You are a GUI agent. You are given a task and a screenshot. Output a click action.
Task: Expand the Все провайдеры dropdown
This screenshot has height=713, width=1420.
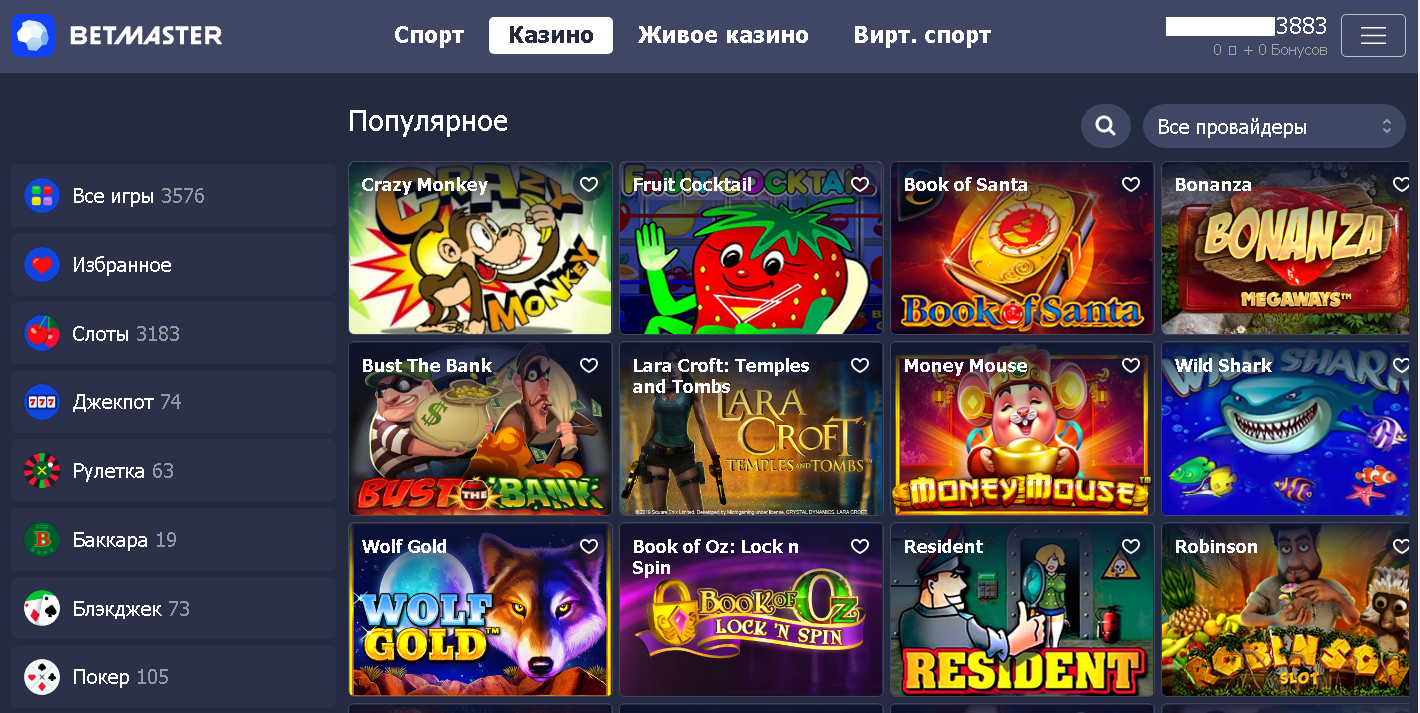(x=1273, y=127)
